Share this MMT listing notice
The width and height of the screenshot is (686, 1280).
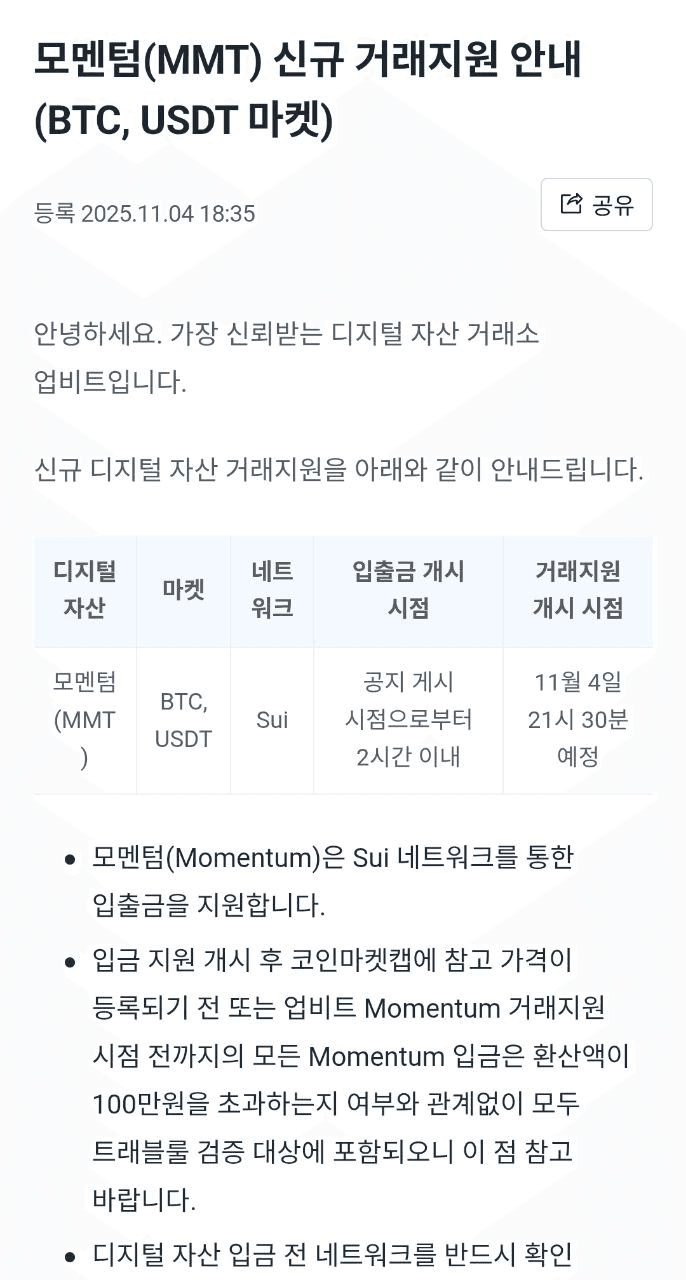click(596, 205)
